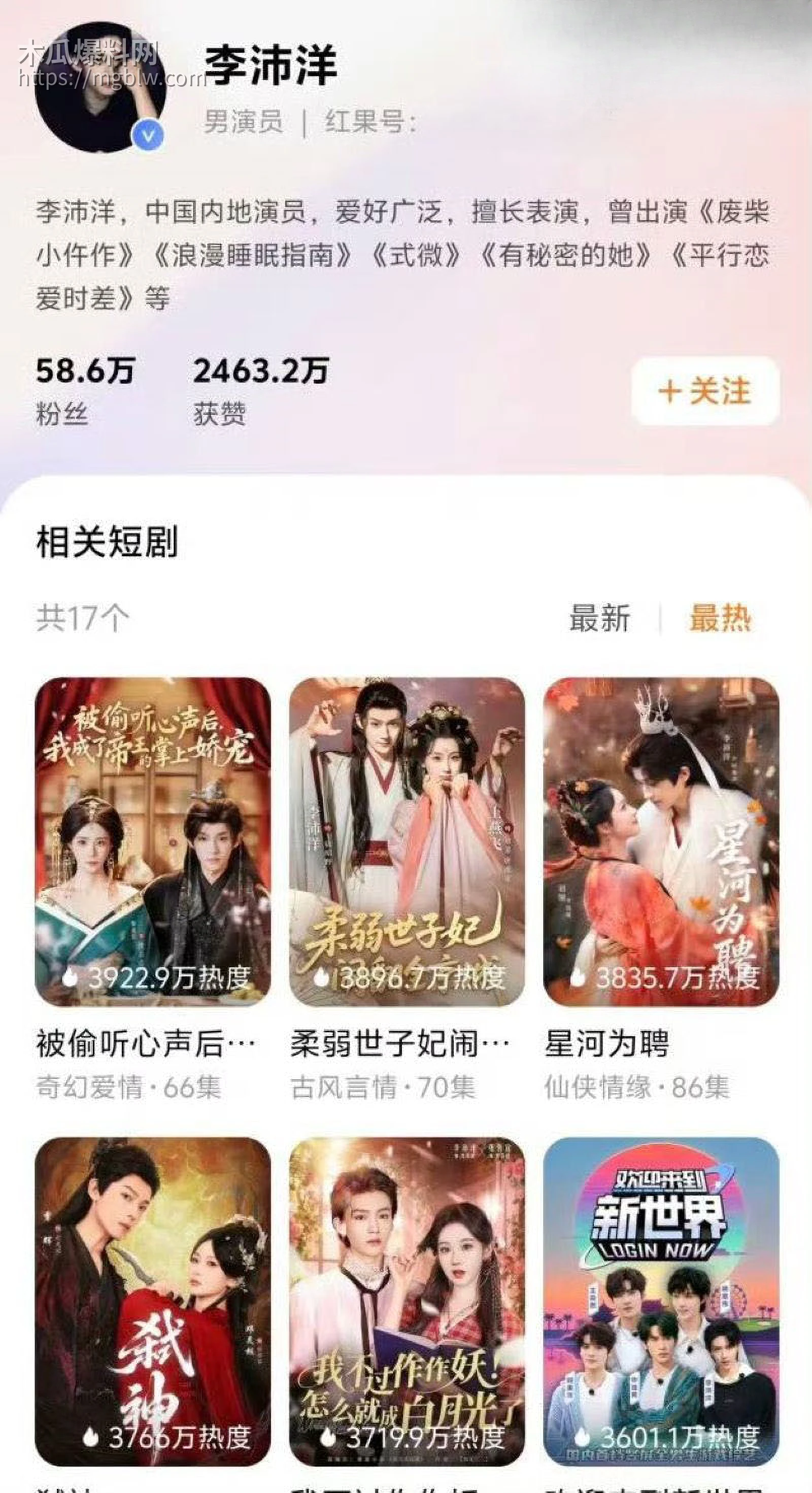812x1493 pixels.
Task: Tap the +关注 follow button
Action: tap(704, 389)
